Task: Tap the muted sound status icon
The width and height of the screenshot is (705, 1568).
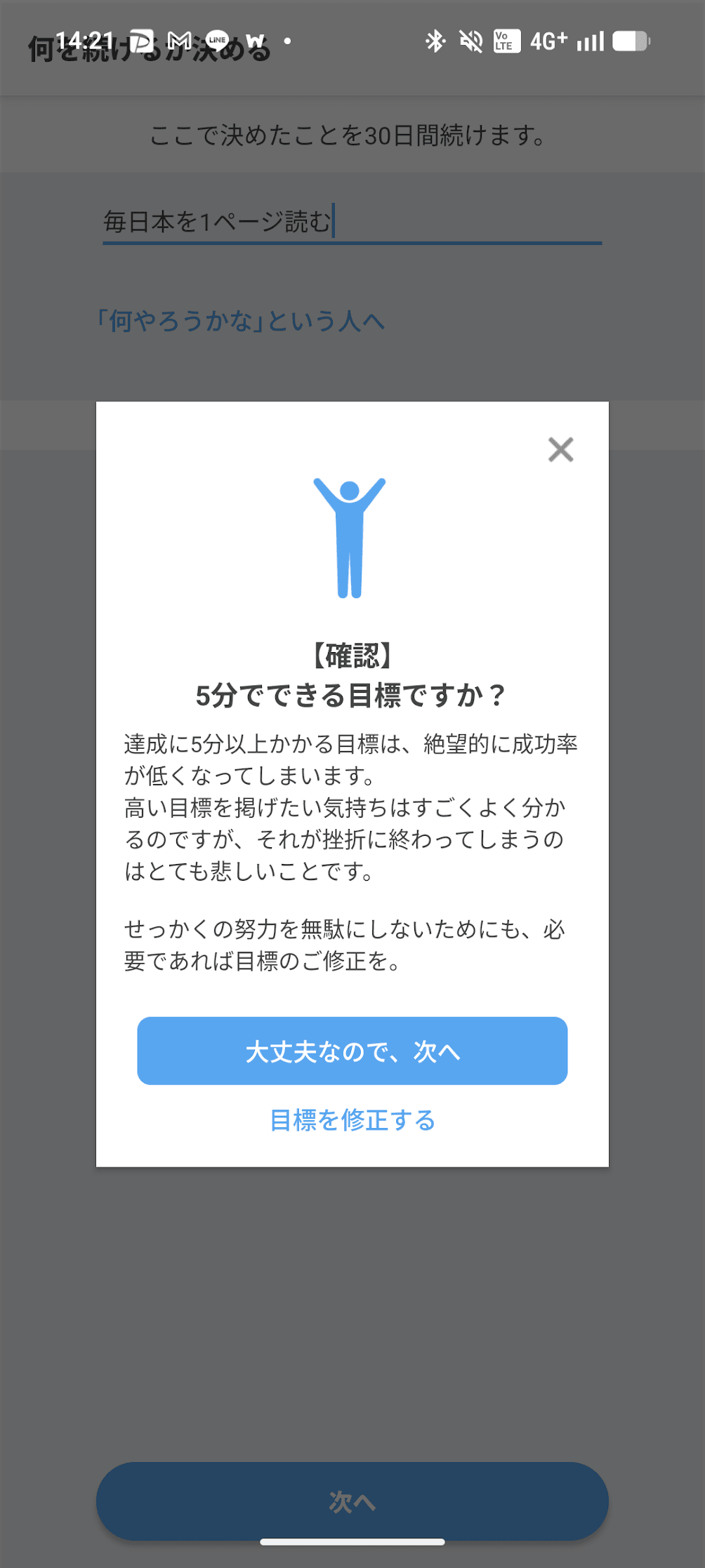Action: click(x=470, y=42)
